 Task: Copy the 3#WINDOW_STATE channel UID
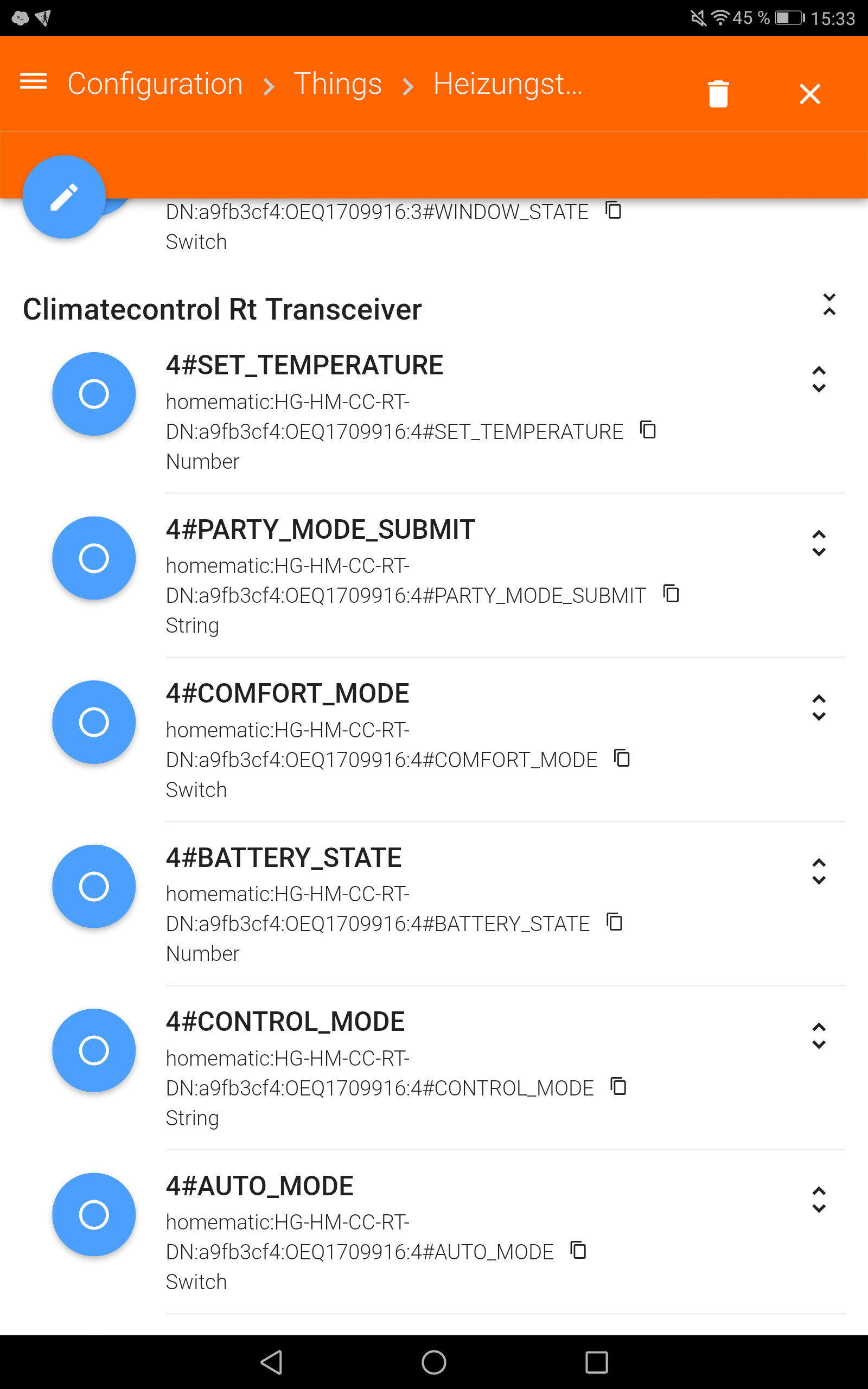(614, 210)
